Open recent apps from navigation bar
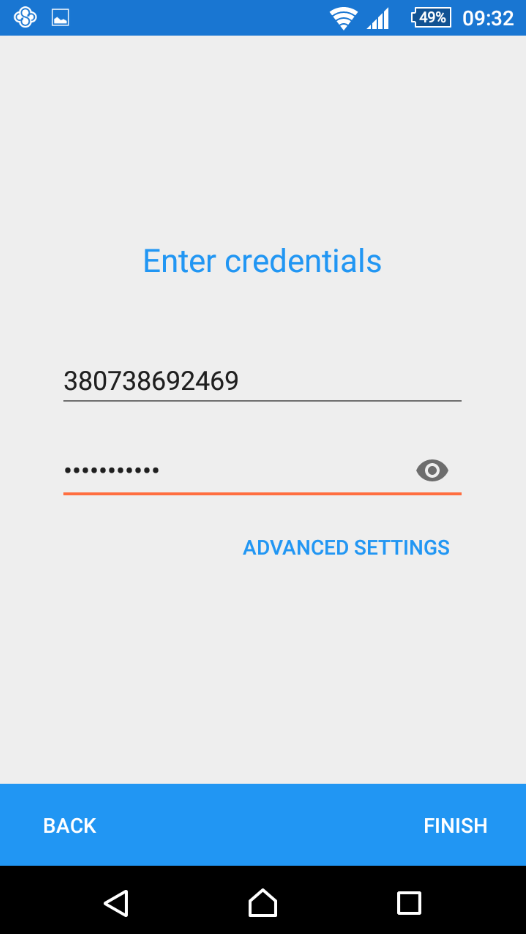Image resolution: width=526 pixels, height=934 pixels. pyautogui.click(x=409, y=902)
